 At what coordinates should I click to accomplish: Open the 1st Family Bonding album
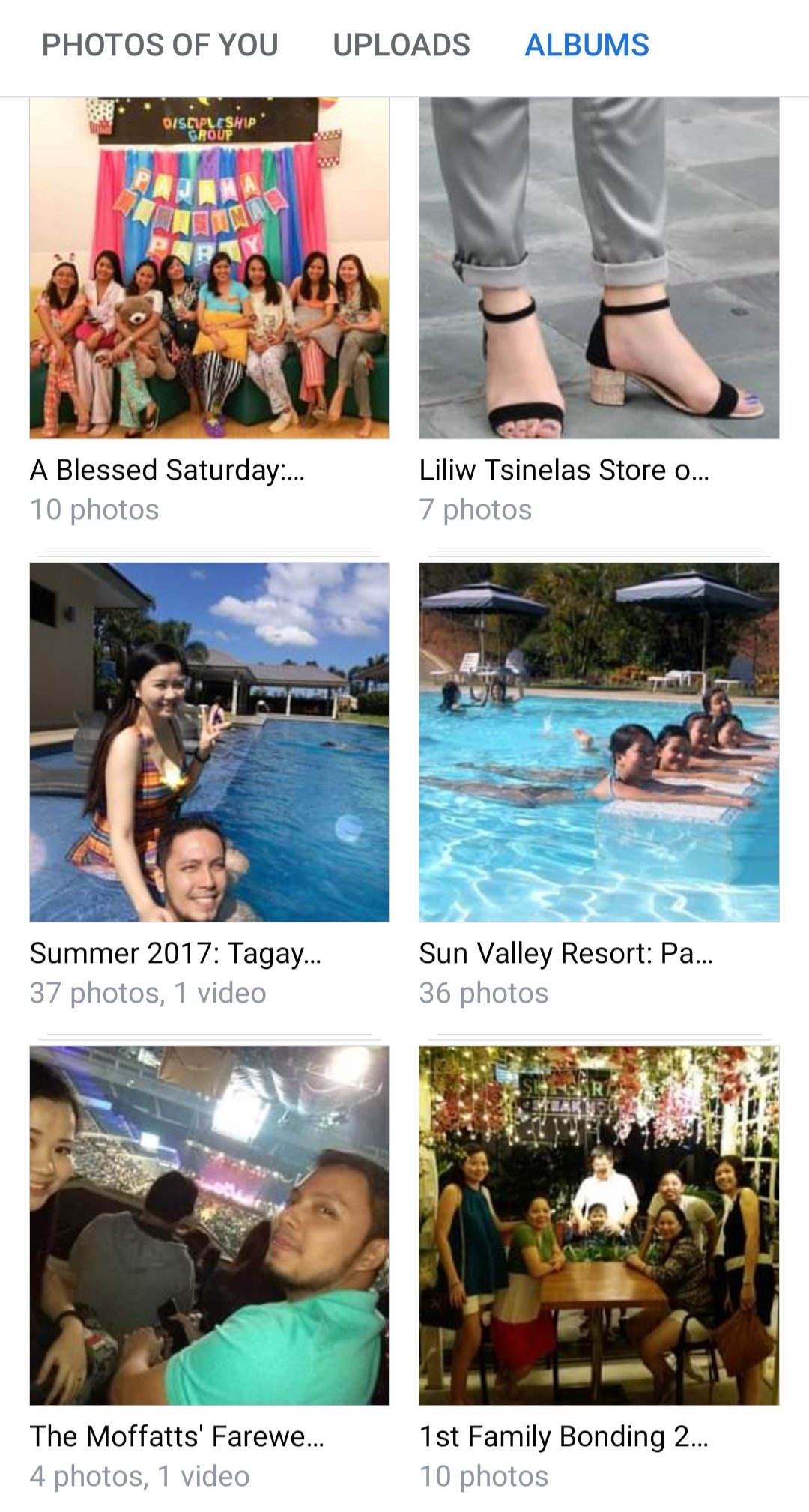tap(599, 1225)
